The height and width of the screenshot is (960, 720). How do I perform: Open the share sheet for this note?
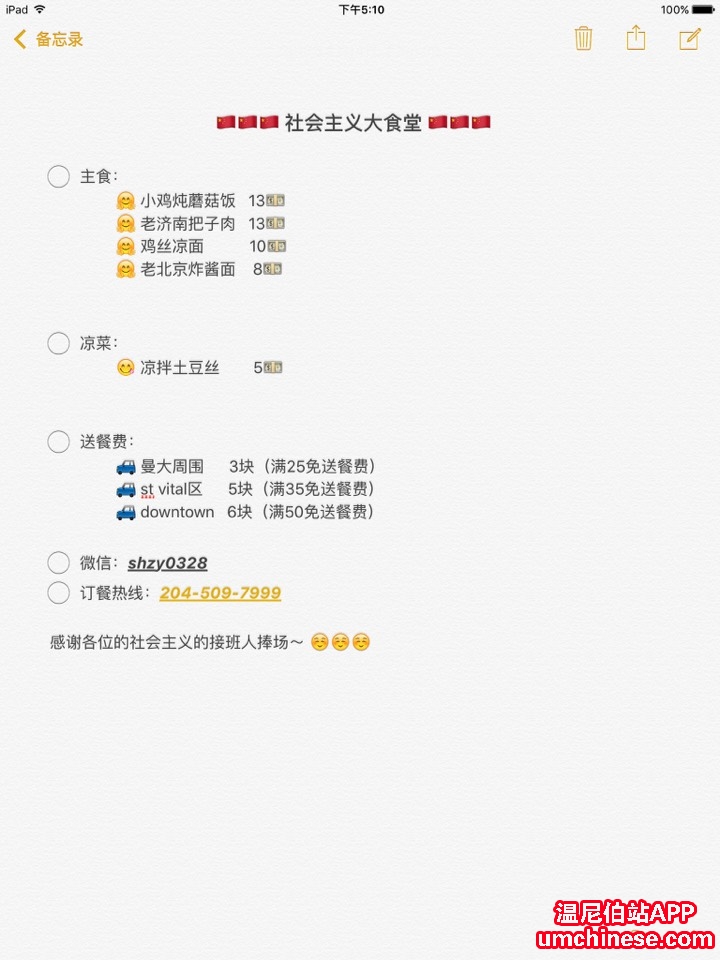click(636, 39)
